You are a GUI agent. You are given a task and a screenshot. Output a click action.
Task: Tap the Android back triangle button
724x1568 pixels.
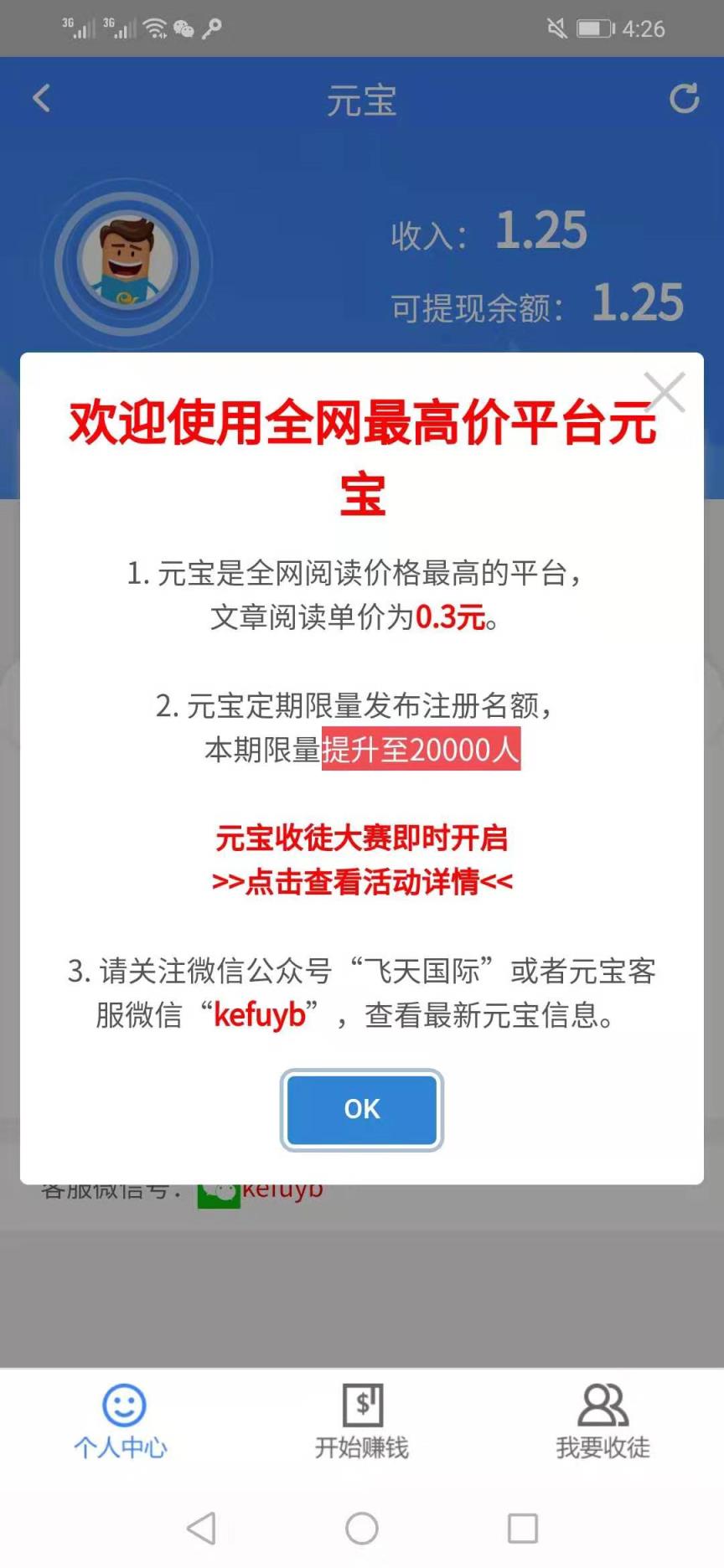[202, 1526]
